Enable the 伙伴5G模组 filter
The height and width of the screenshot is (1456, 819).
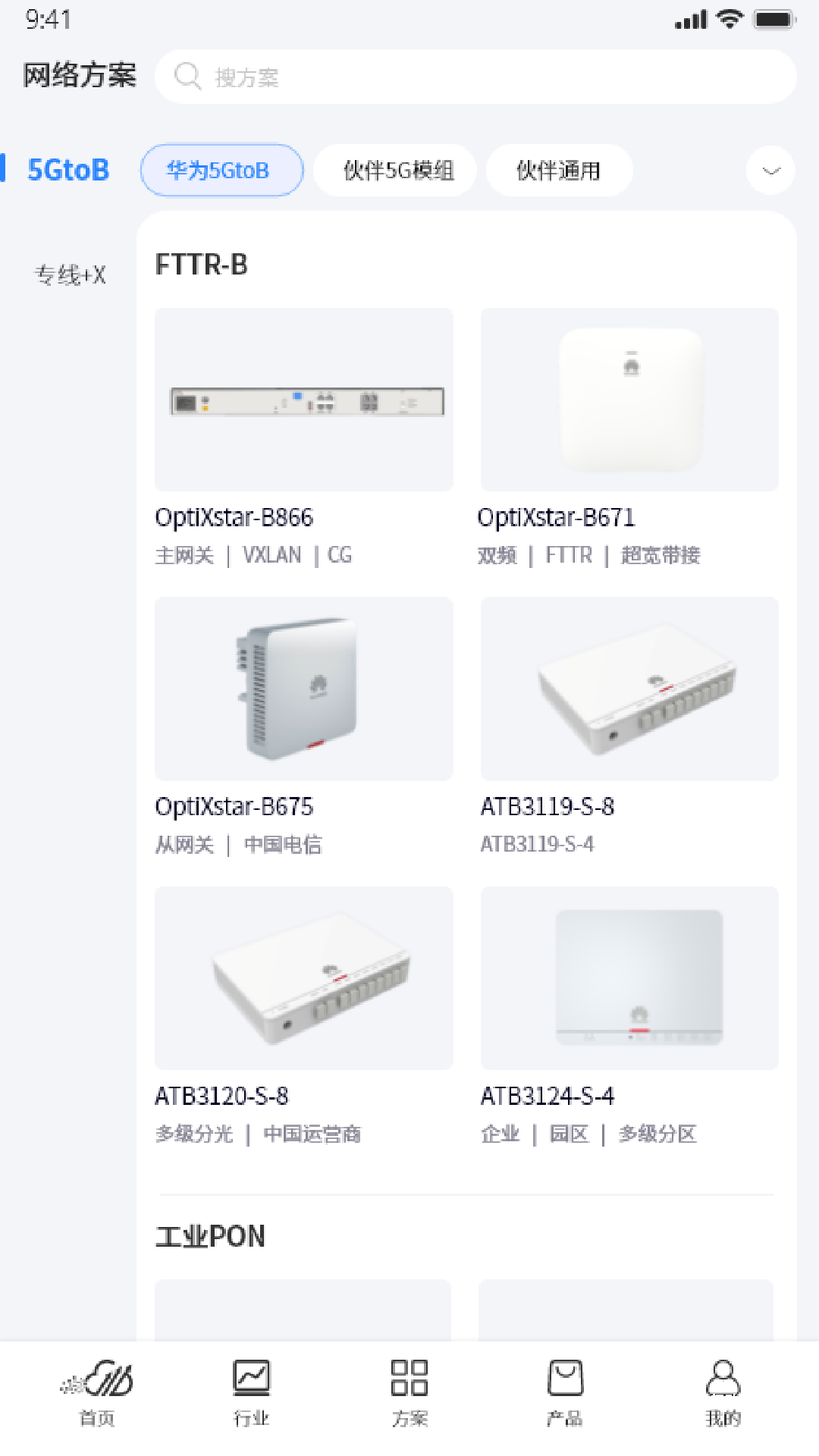click(395, 171)
